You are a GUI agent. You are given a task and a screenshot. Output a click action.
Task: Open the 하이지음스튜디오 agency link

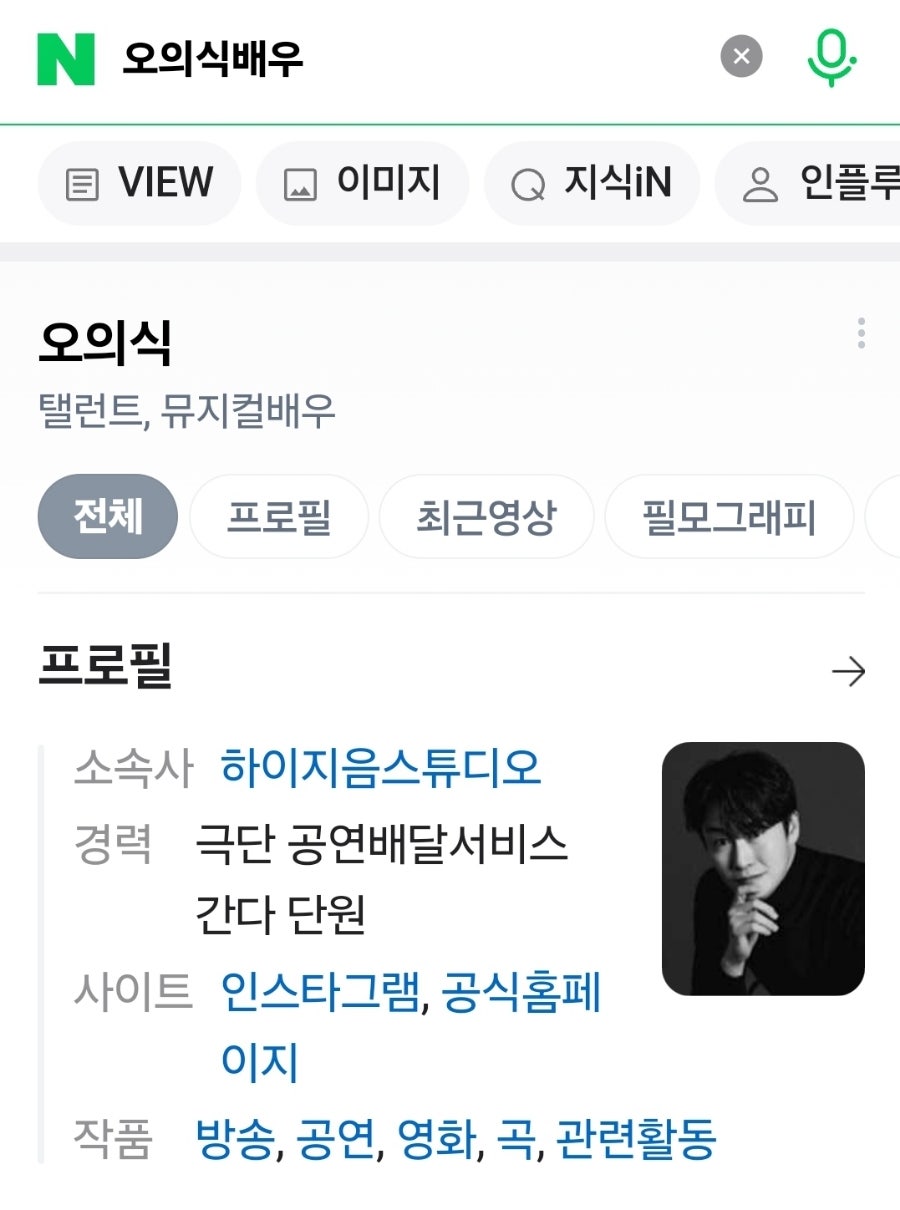[380, 768]
